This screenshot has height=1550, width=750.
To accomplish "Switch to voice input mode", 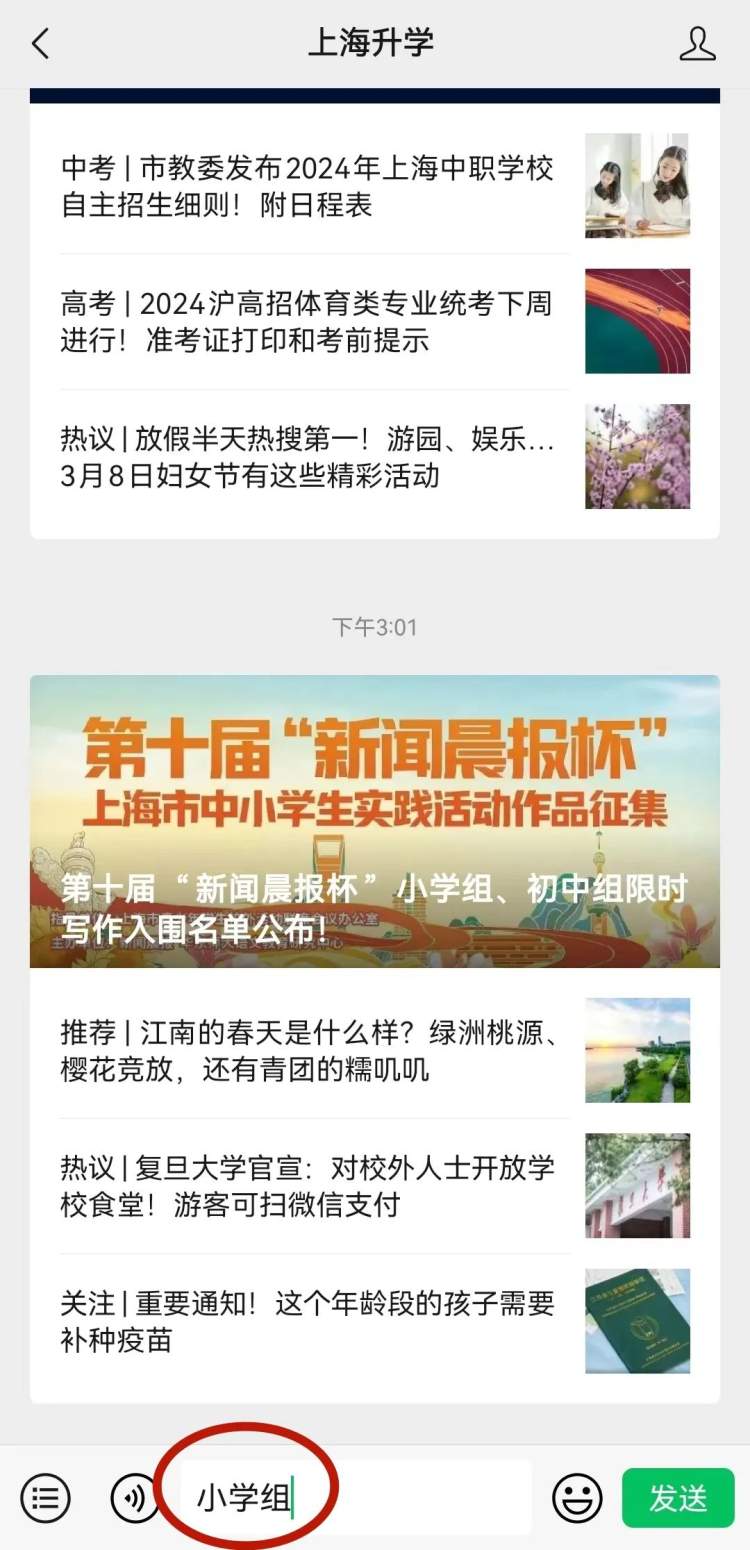I will click(x=133, y=1498).
